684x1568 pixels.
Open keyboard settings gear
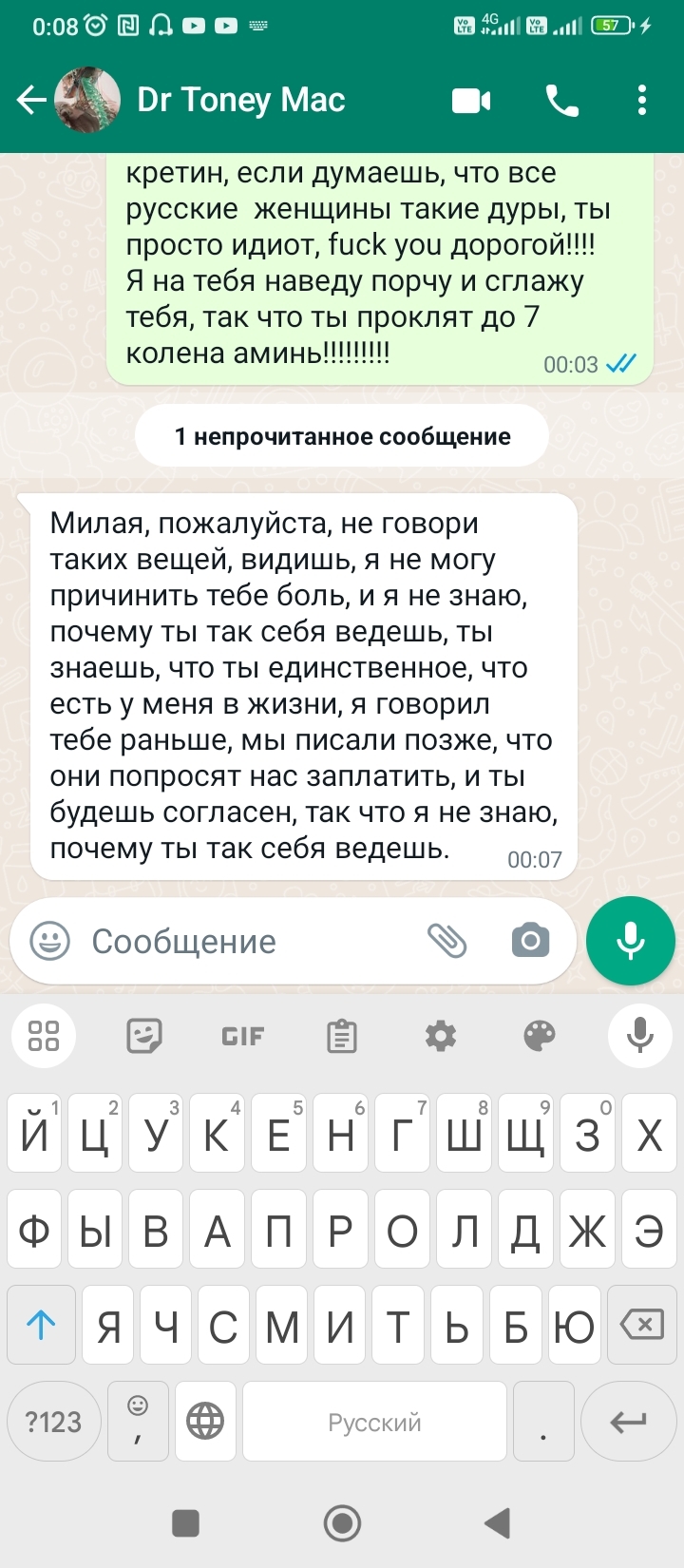[441, 1036]
